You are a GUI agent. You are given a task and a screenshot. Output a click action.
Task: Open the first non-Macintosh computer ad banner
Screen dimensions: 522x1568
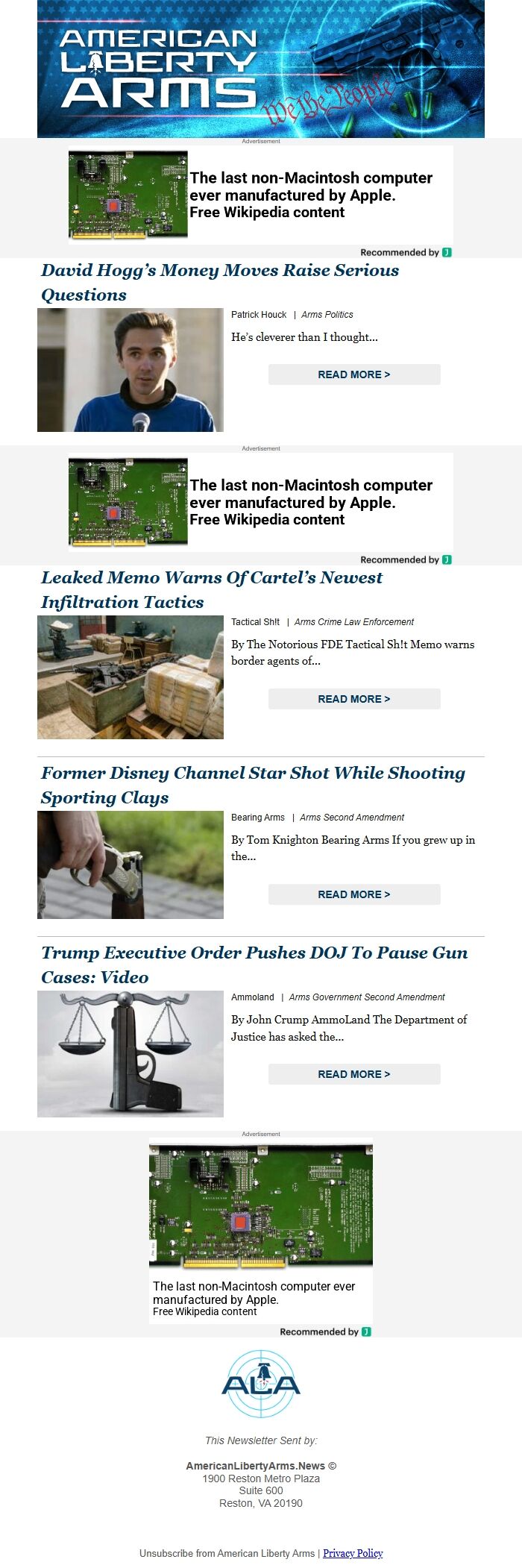pyautogui.click(x=261, y=195)
